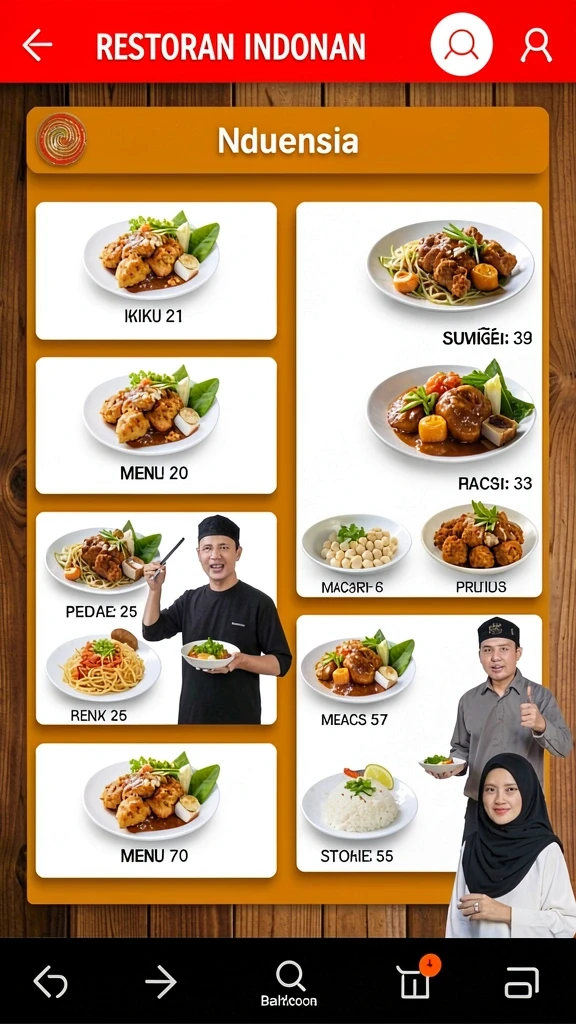Open the MEACS 57 dish

357,677
